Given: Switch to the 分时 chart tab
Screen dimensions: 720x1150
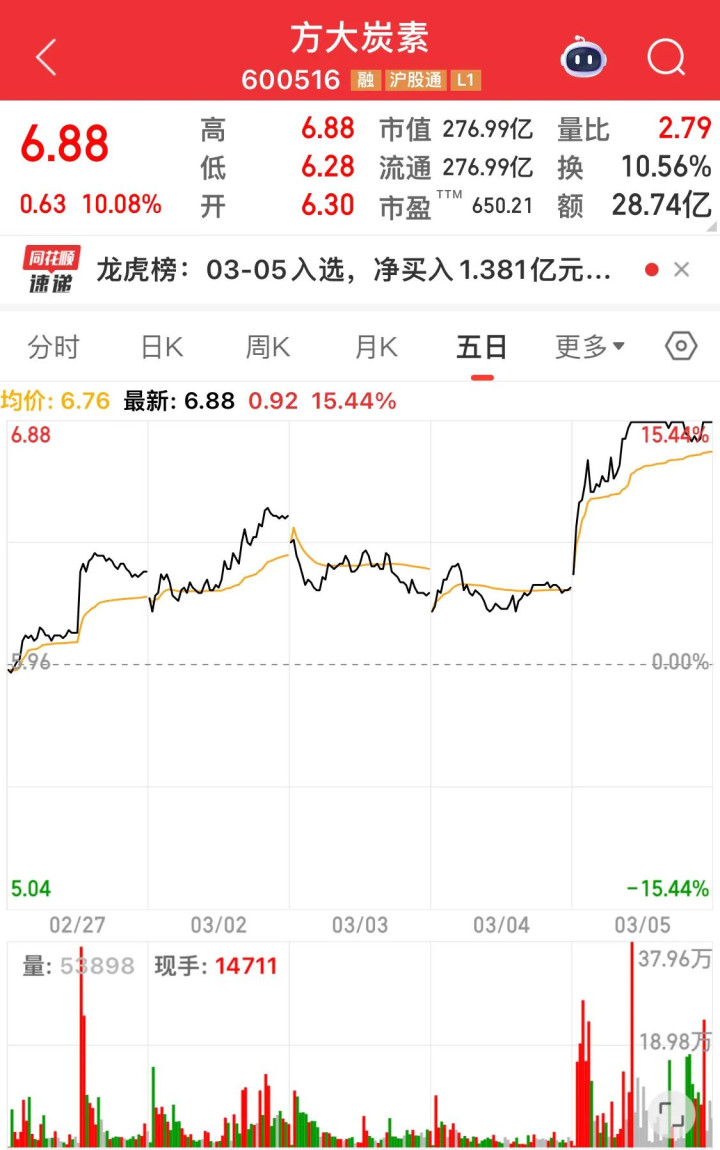Looking at the screenshot, I should coord(53,348).
